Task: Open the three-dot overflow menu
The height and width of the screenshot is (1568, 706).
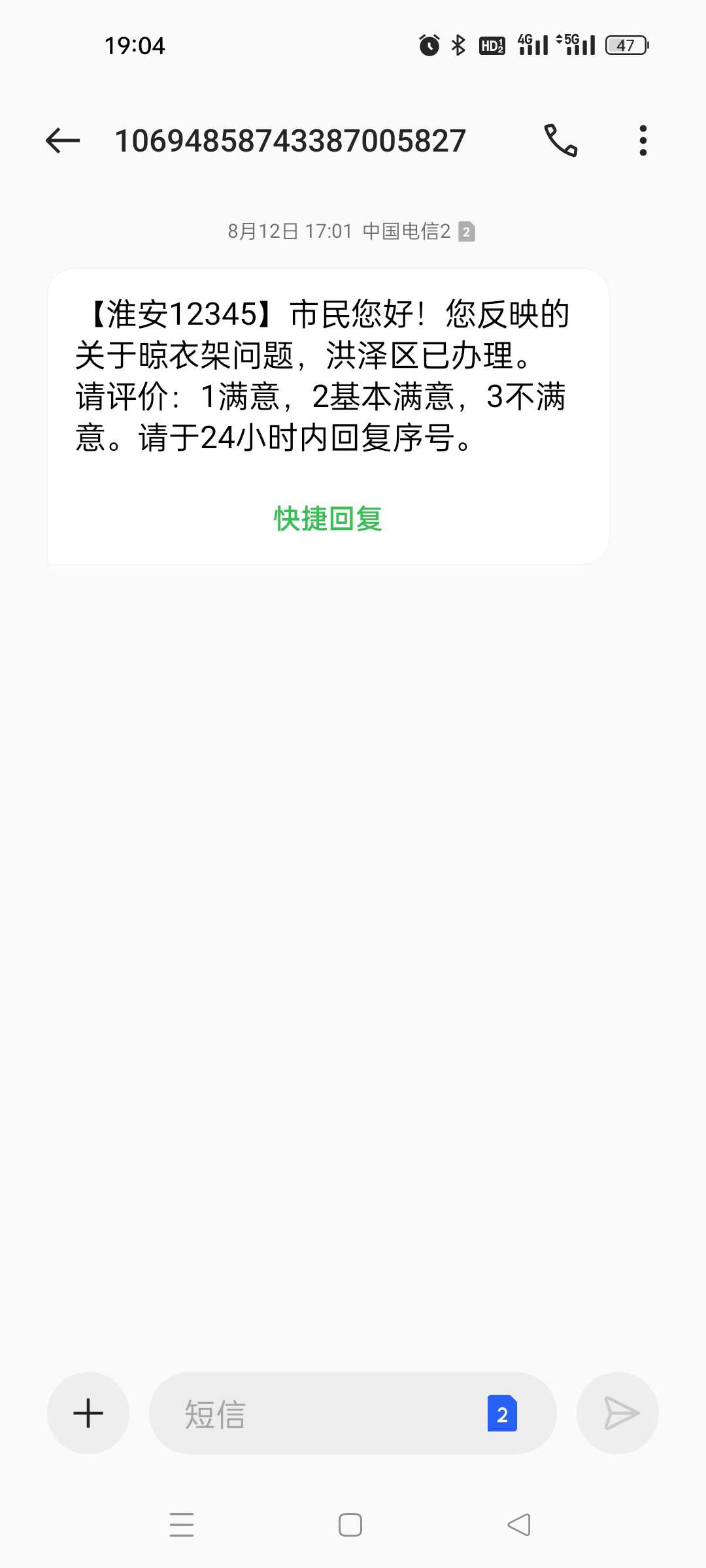Action: click(643, 140)
